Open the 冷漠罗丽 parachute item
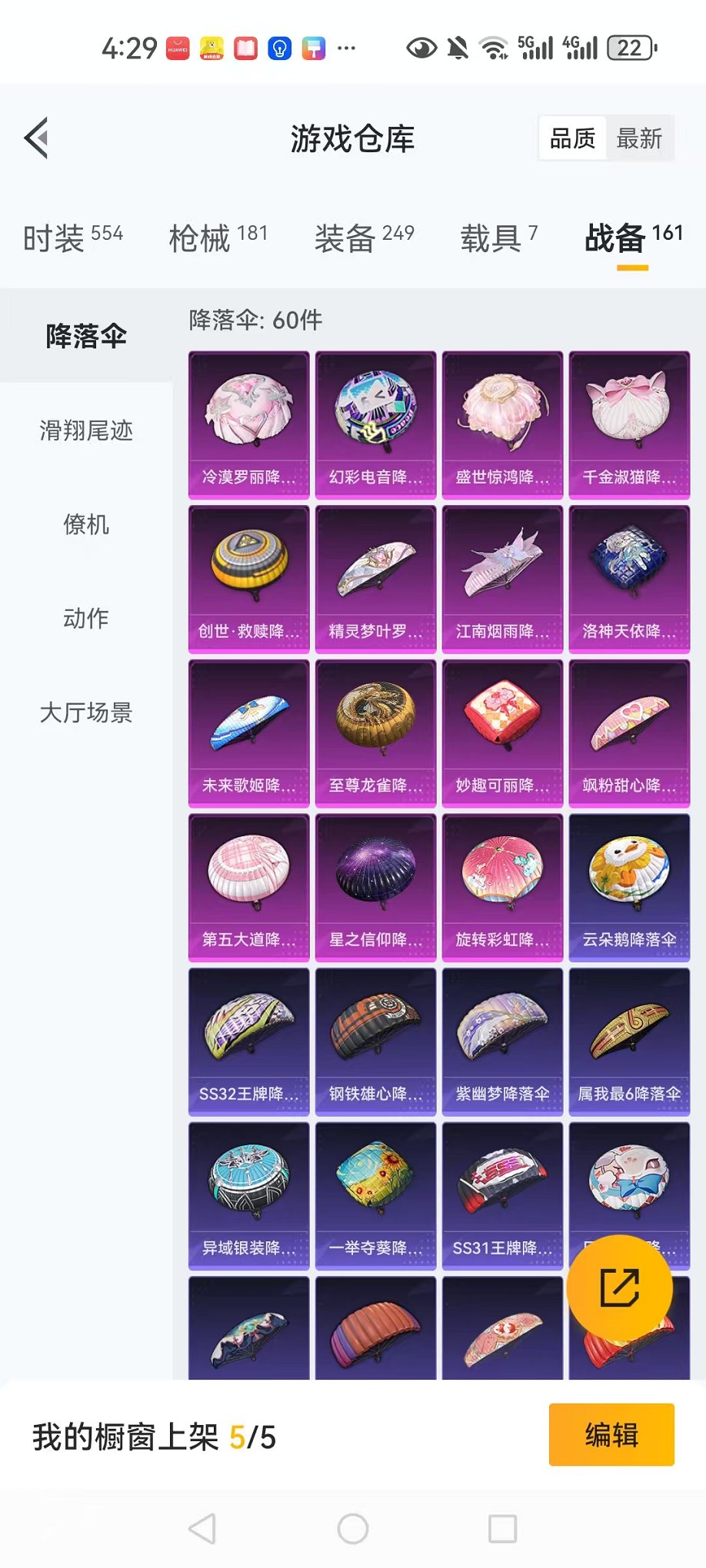The height and width of the screenshot is (1568, 706). [x=248, y=425]
